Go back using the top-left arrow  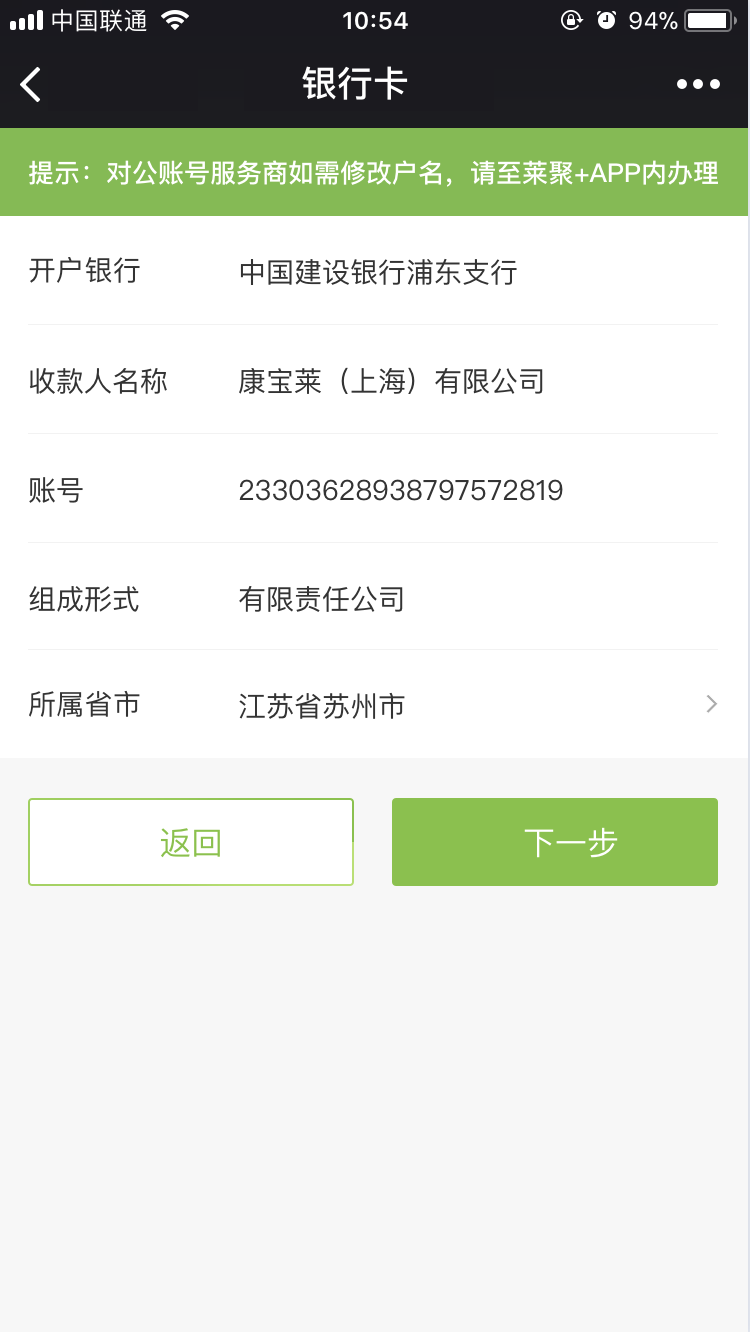tap(31, 85)
